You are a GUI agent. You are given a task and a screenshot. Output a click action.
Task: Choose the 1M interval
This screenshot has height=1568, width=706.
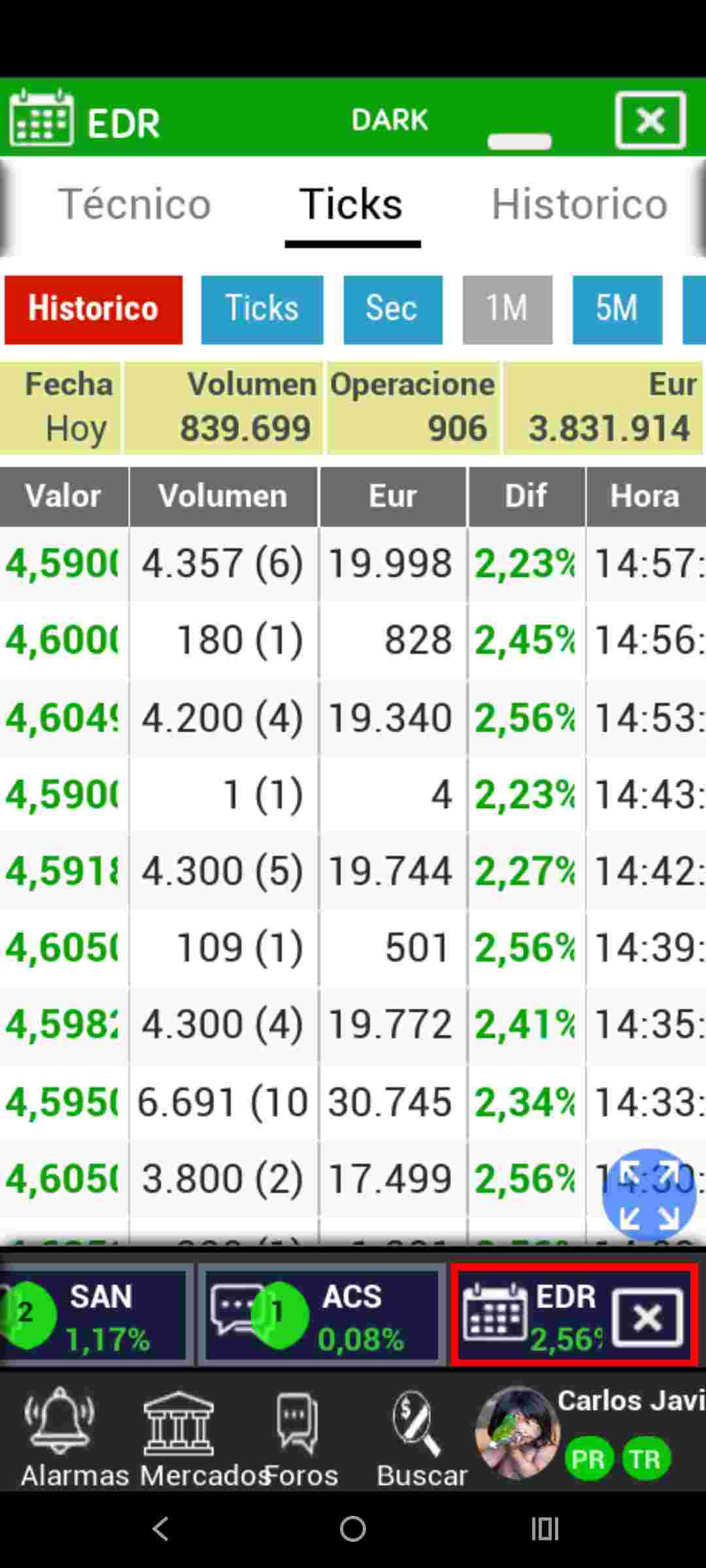coord(507,309)
